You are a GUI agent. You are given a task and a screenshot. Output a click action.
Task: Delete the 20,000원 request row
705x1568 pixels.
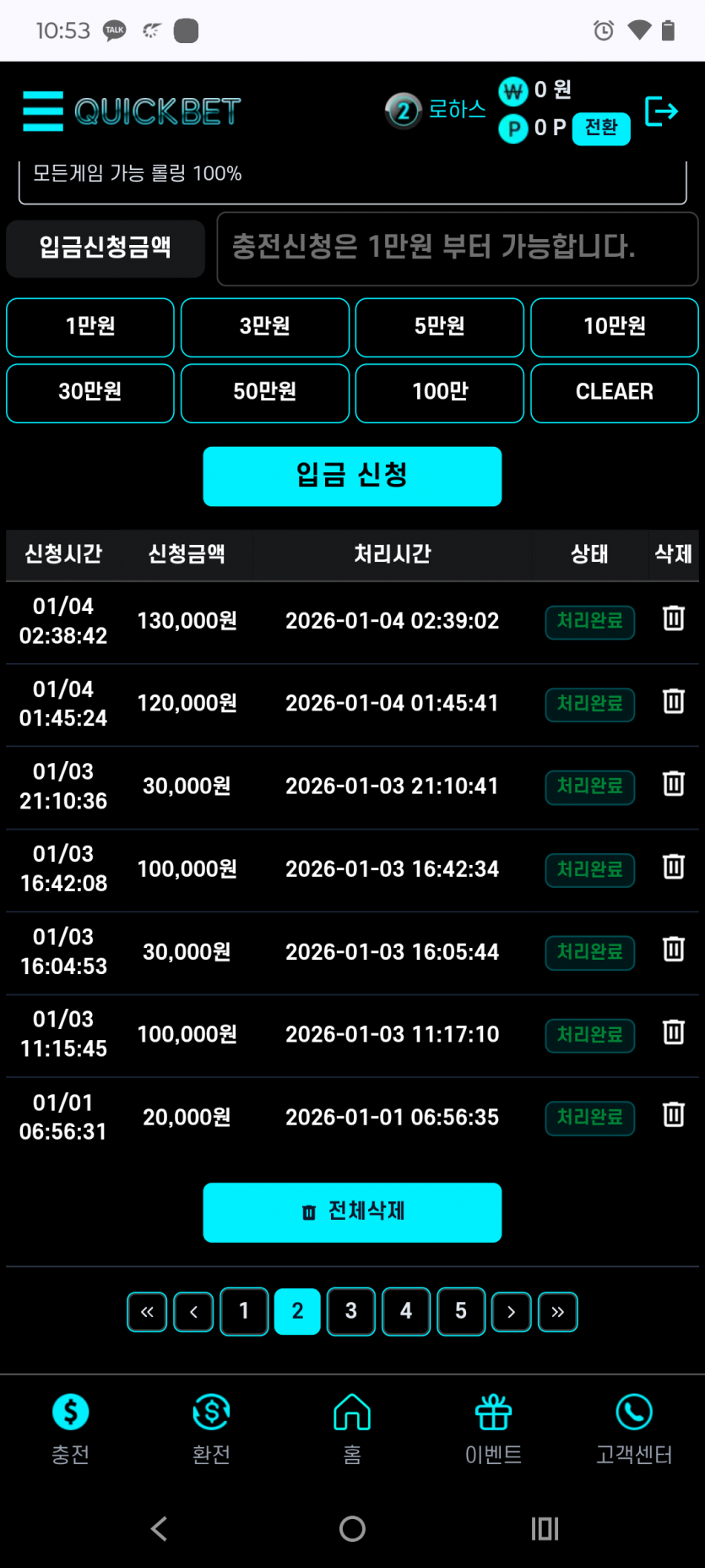[x=673, y=1115]
